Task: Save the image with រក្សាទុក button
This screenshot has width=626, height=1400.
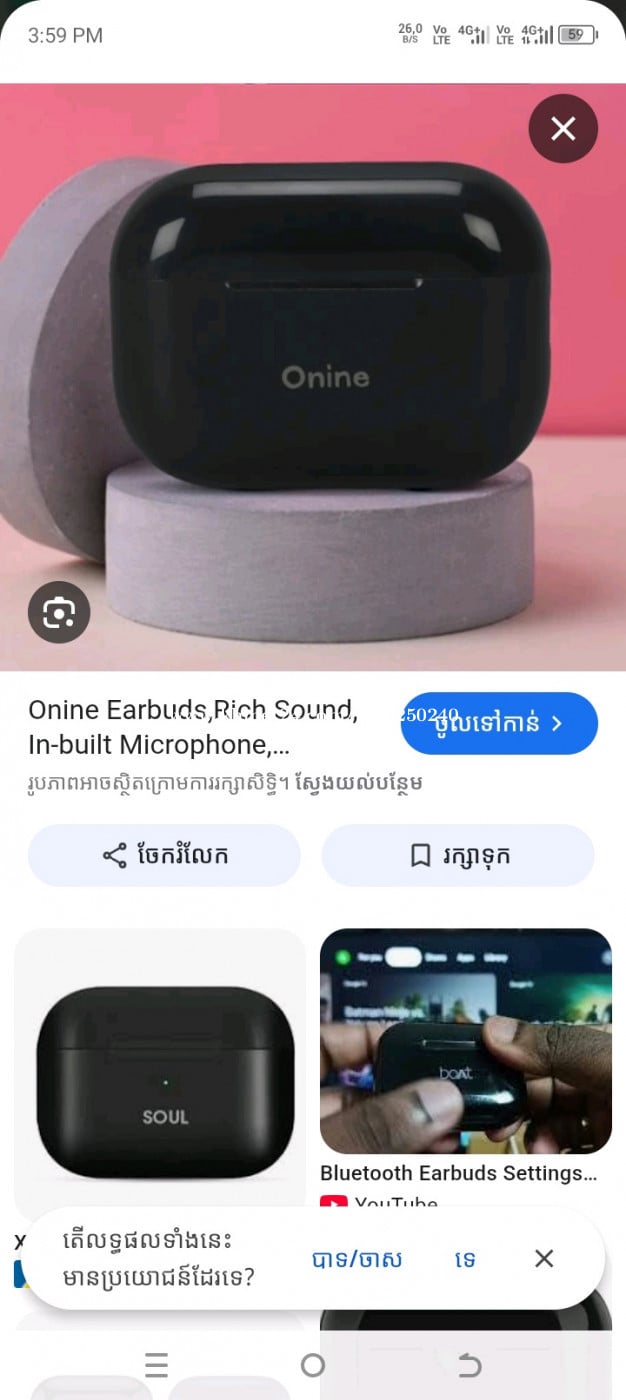Action: (x=458, y=855)
